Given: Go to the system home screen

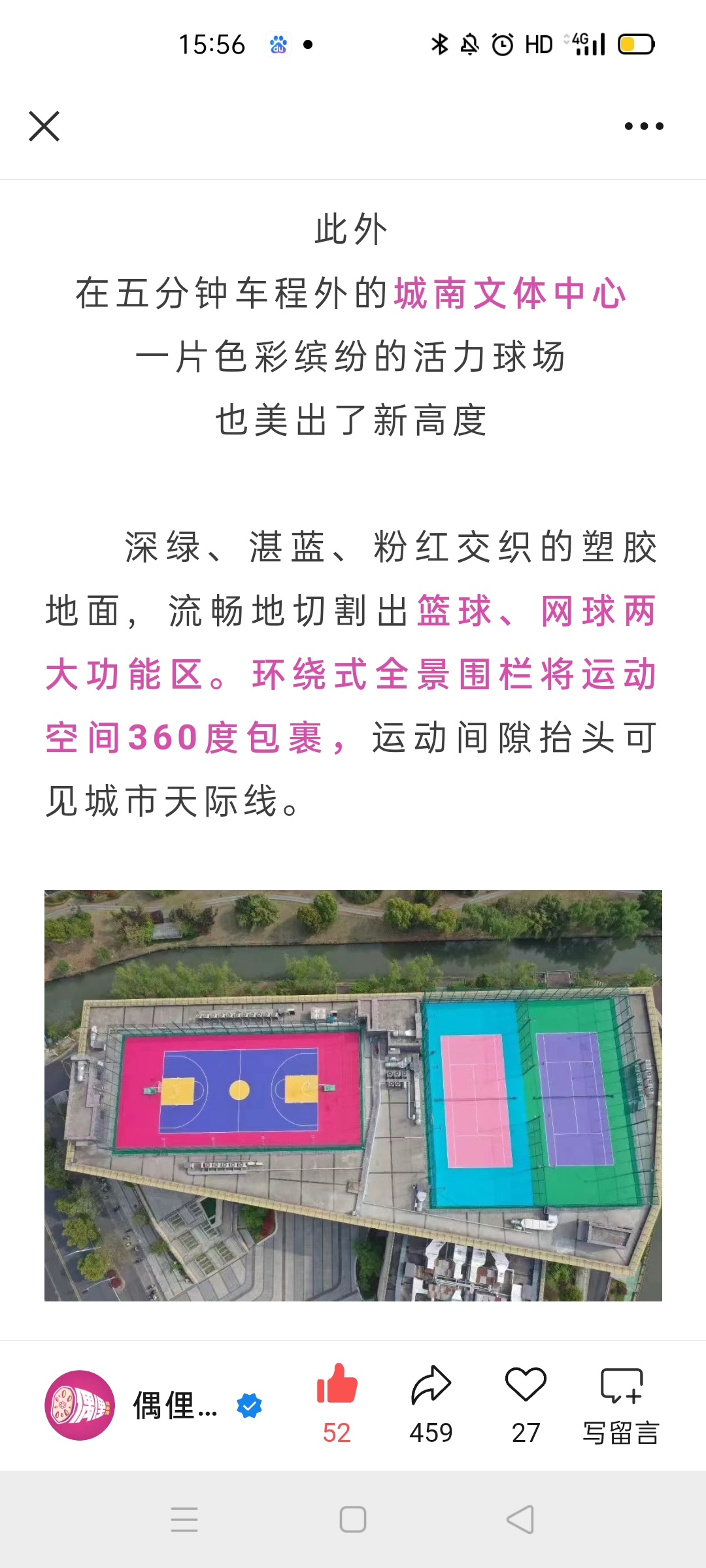Looking at the screenshot, I should point(353,1519).
